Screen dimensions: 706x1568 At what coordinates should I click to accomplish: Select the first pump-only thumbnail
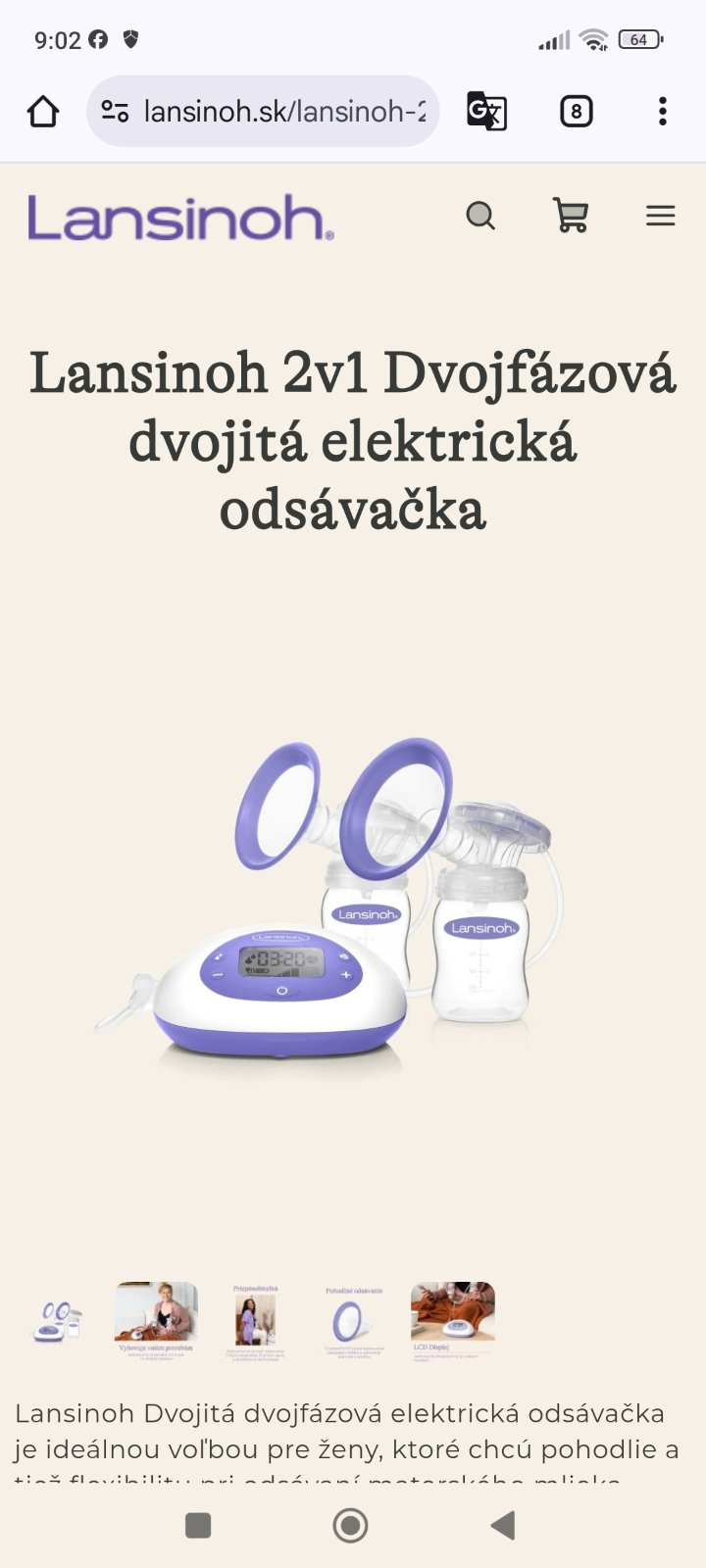click(58, 1321)
